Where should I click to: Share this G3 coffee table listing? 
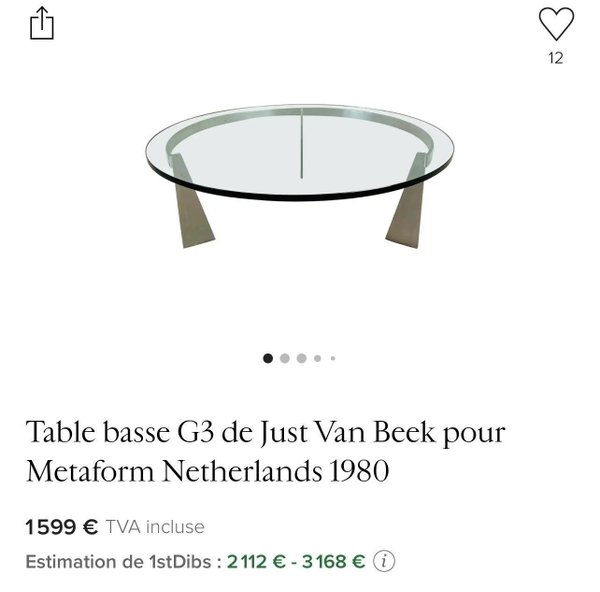pos(41,24)
